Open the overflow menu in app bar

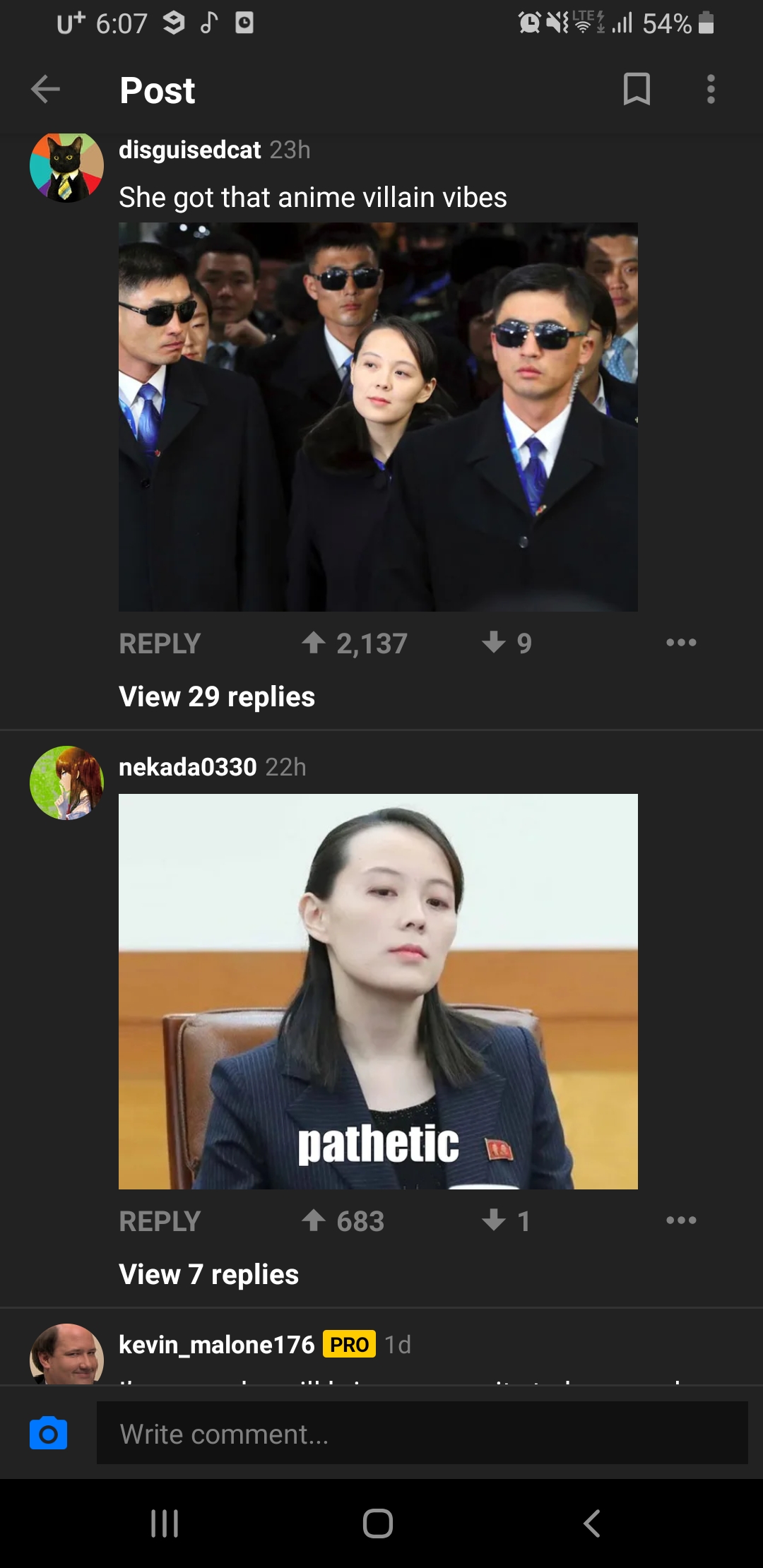click(x=711, y=89)
